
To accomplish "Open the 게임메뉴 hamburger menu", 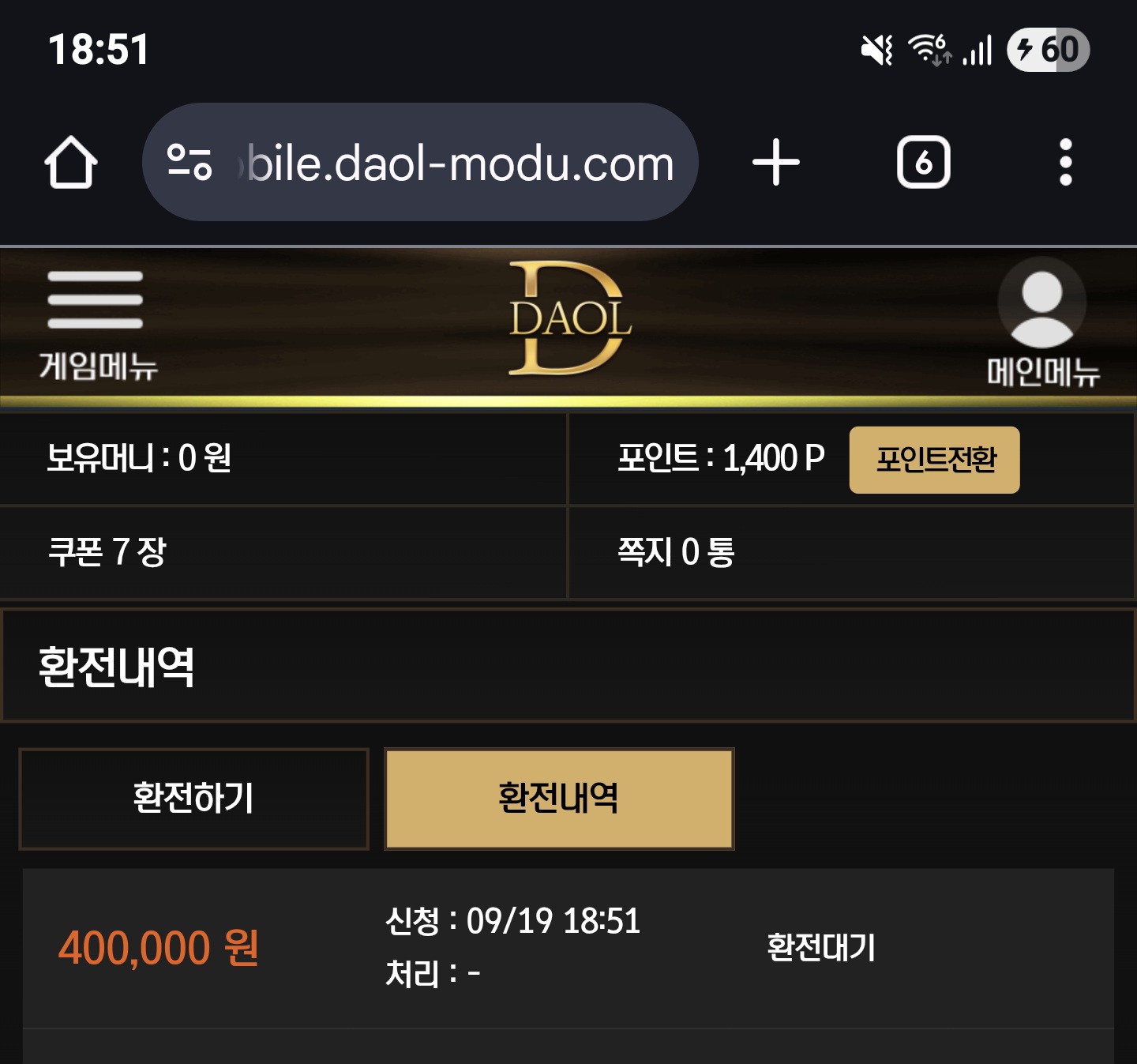I will [96, 324].
